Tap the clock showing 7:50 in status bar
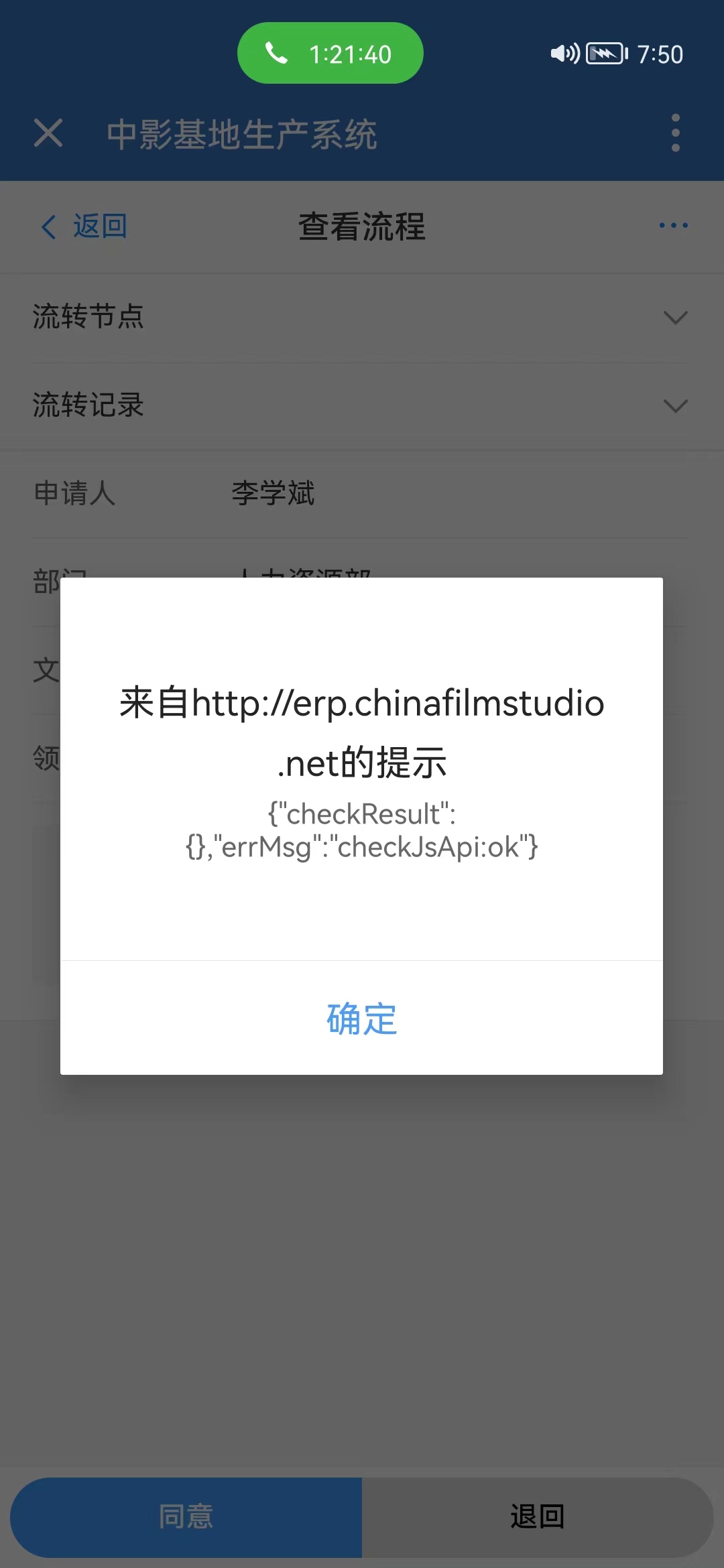 point(661,54)
